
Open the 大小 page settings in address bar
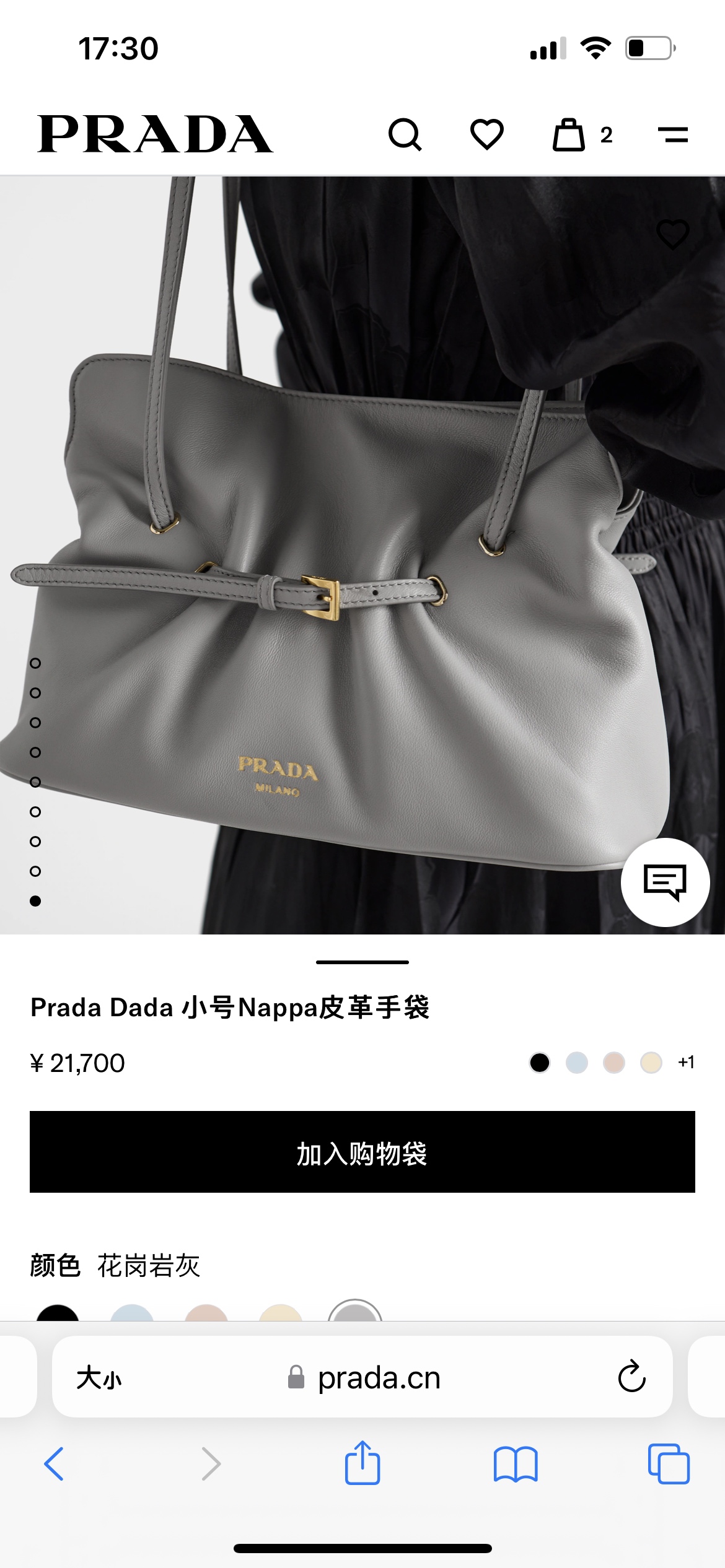(99, 1379)
